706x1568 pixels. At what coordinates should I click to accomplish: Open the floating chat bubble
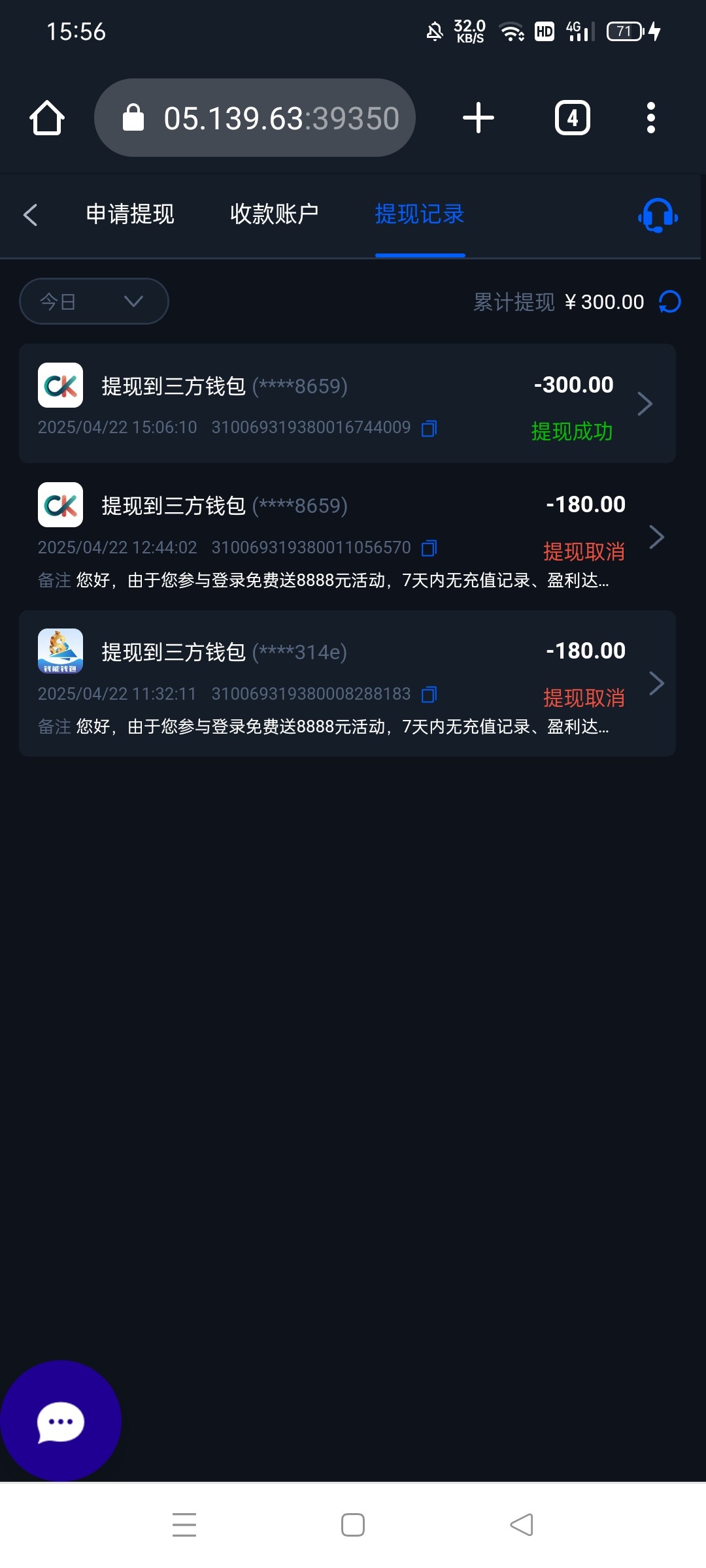pos(60,1421)
